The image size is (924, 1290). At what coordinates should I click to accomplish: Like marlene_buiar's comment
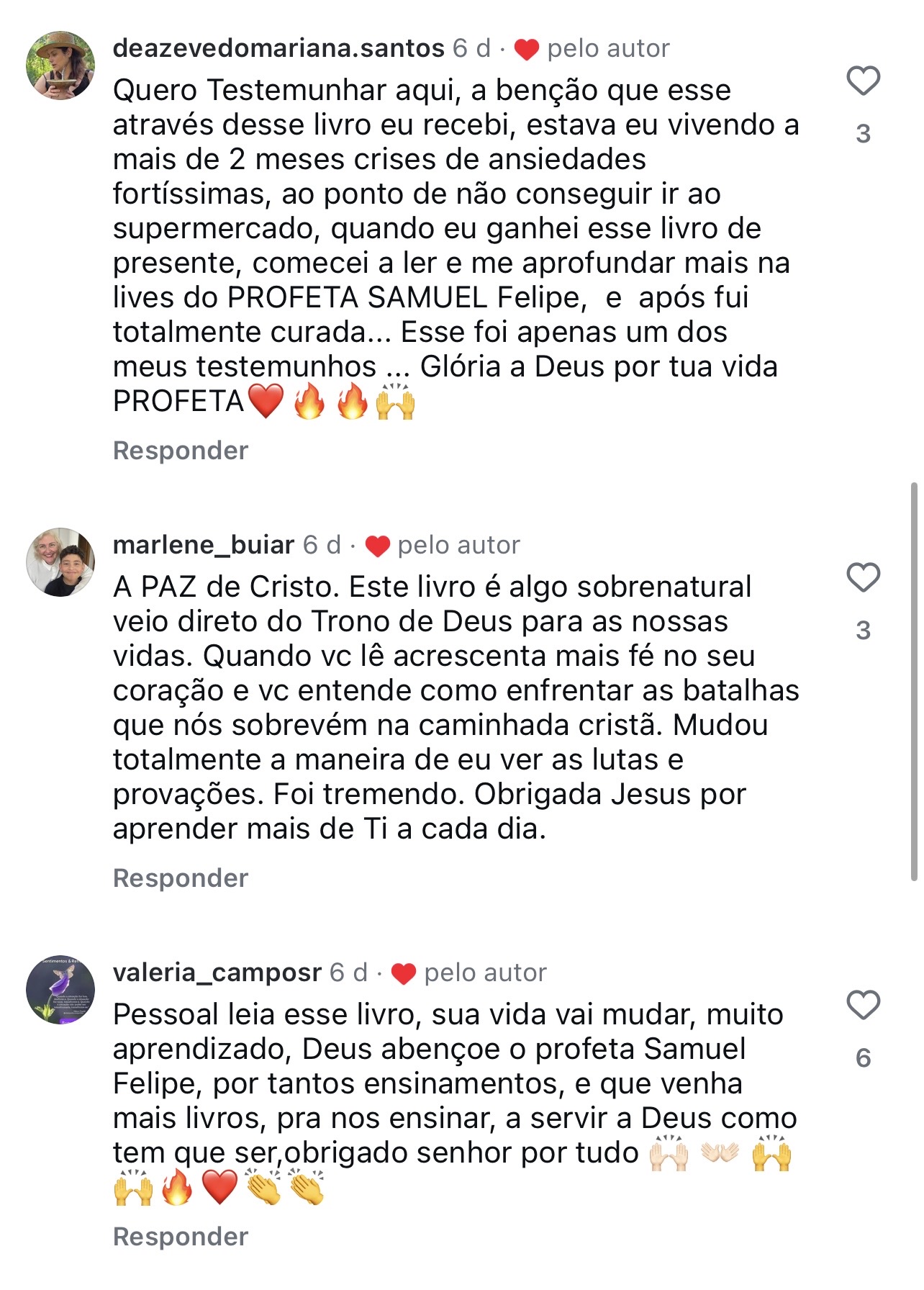click(863, 577)
